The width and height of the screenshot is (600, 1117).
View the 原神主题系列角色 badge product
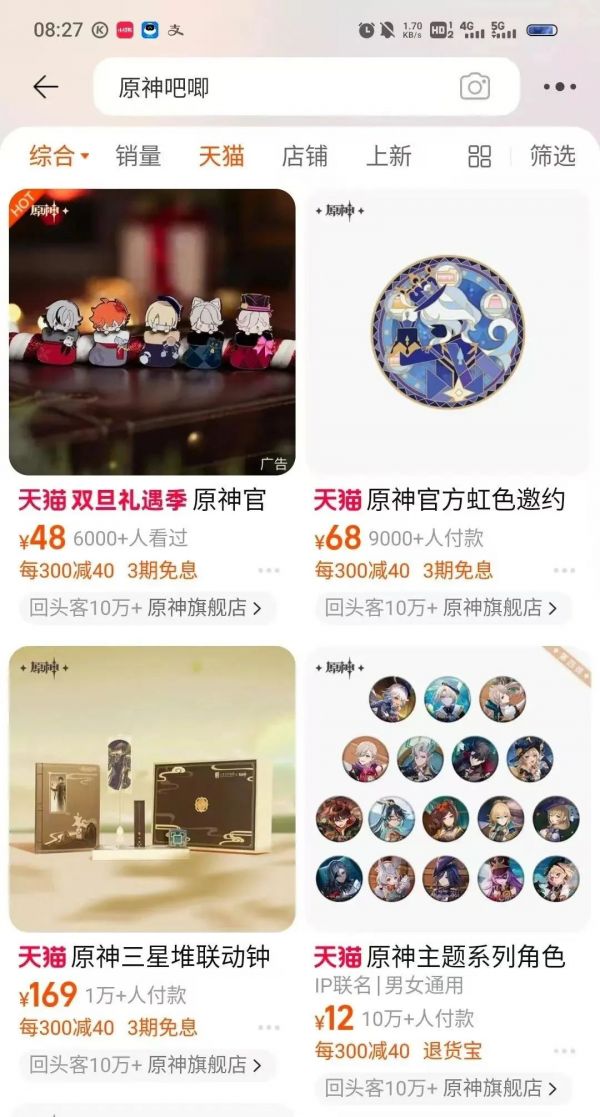pyautogui.click(x=447, y=790)
